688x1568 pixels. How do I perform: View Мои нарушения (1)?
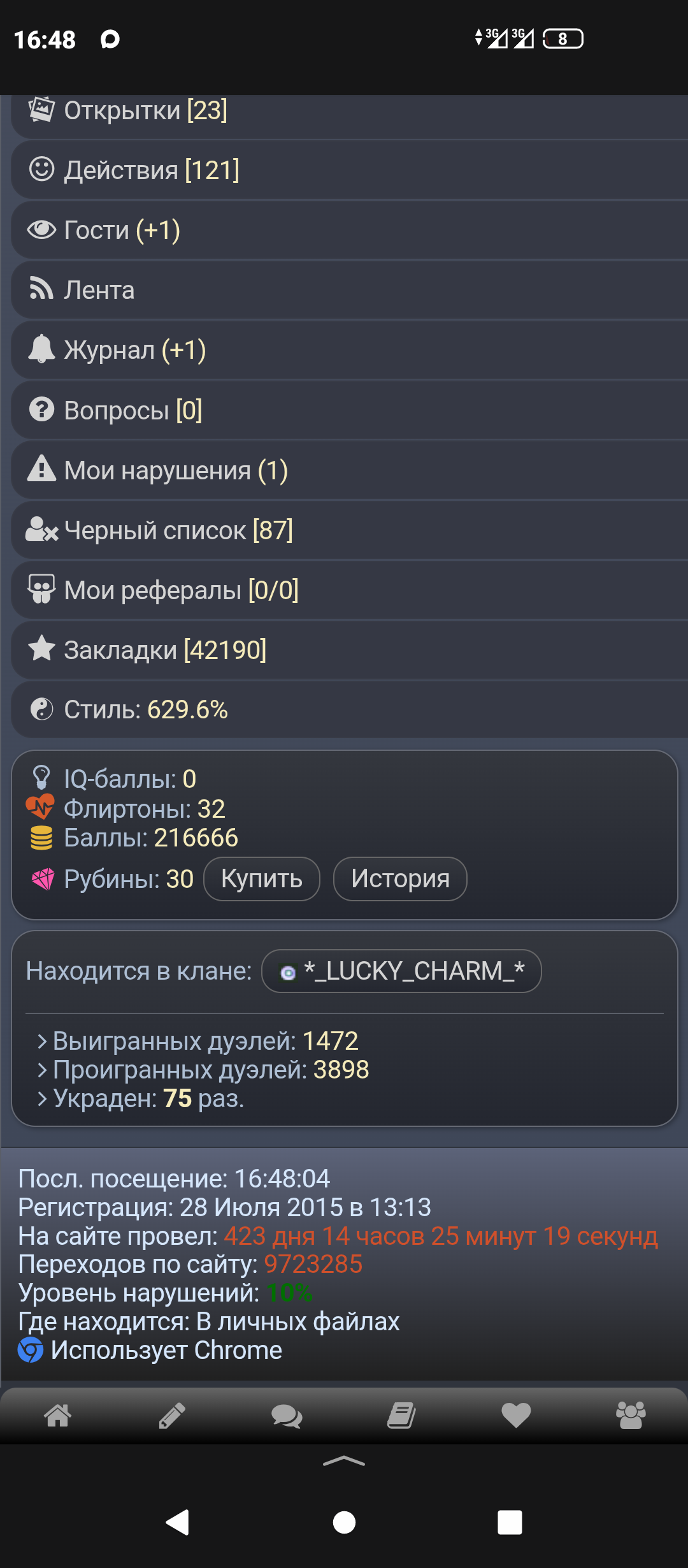(176, 470)
